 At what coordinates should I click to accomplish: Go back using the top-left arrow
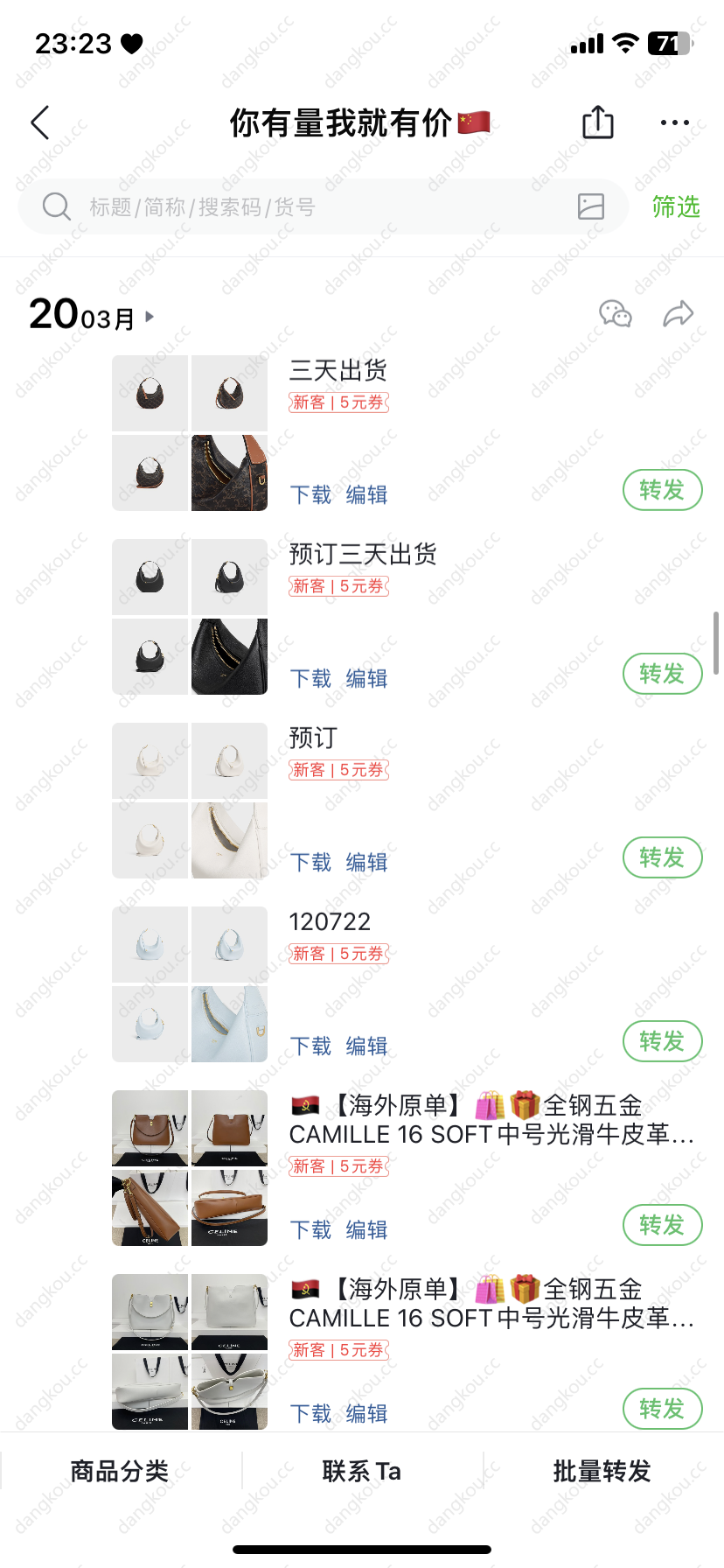(x=40, y=122)
